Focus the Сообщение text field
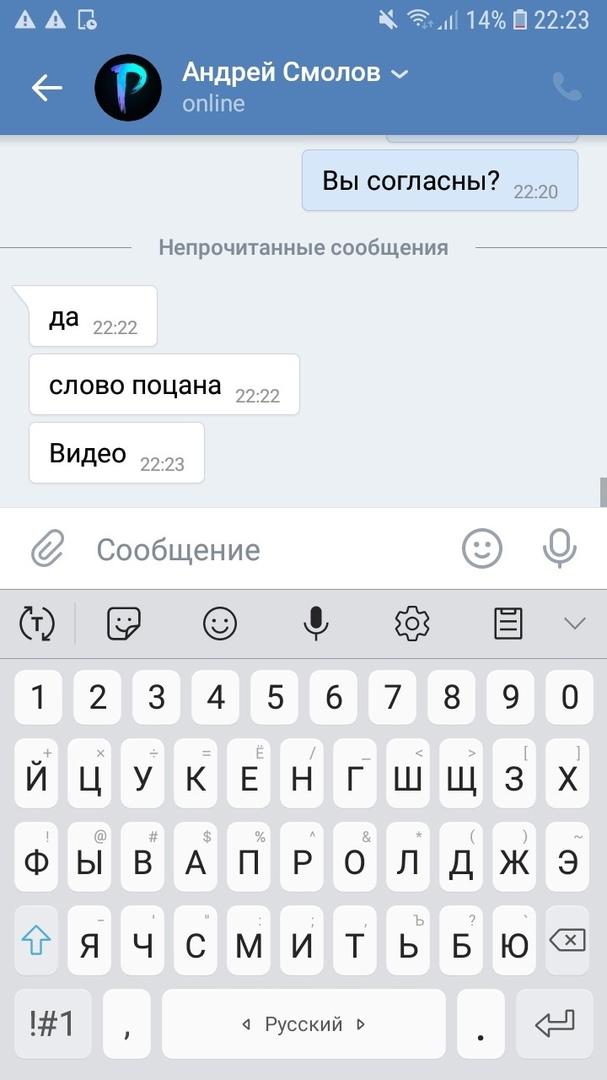Screen dimensions: 607x1080 coord(260,549)
